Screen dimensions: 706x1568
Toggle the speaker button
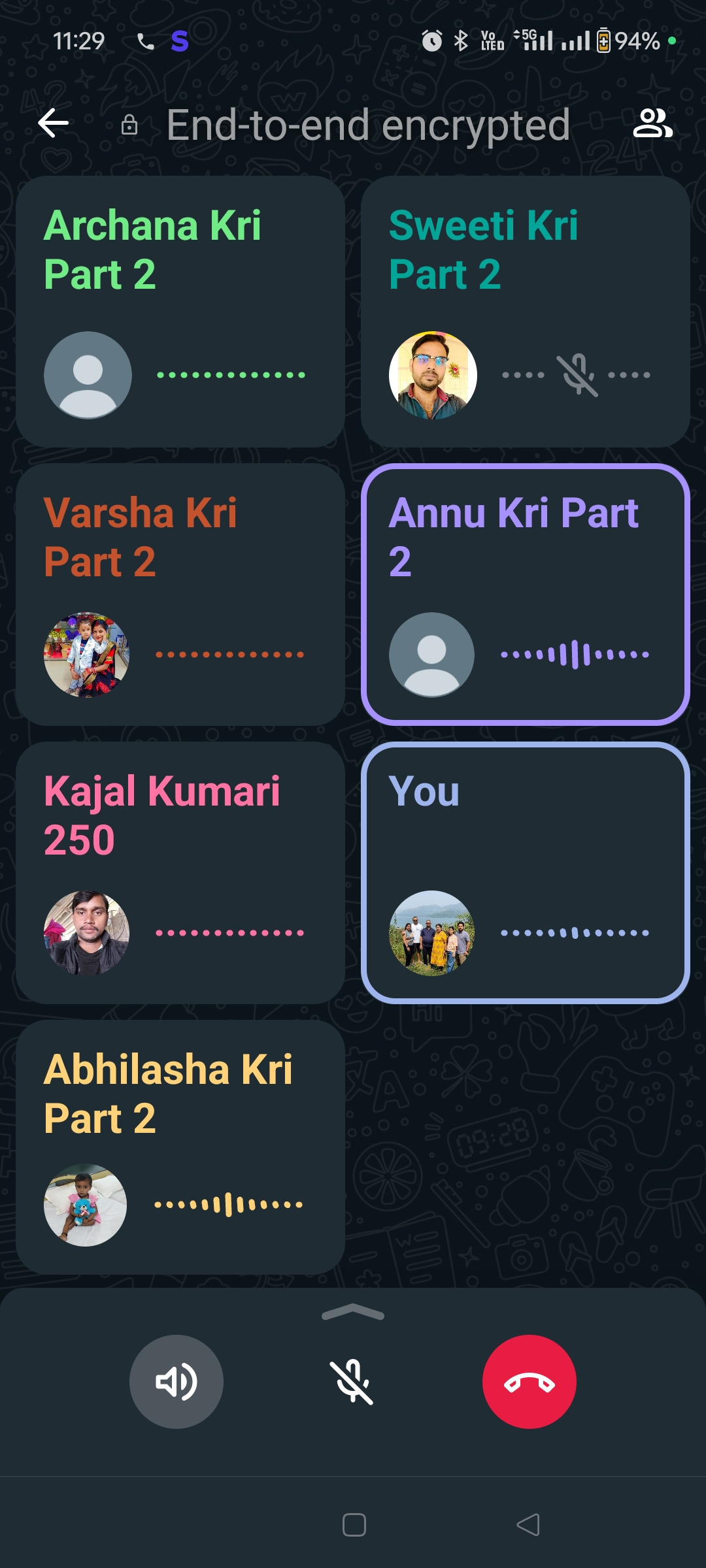[x=176, y=1381]
